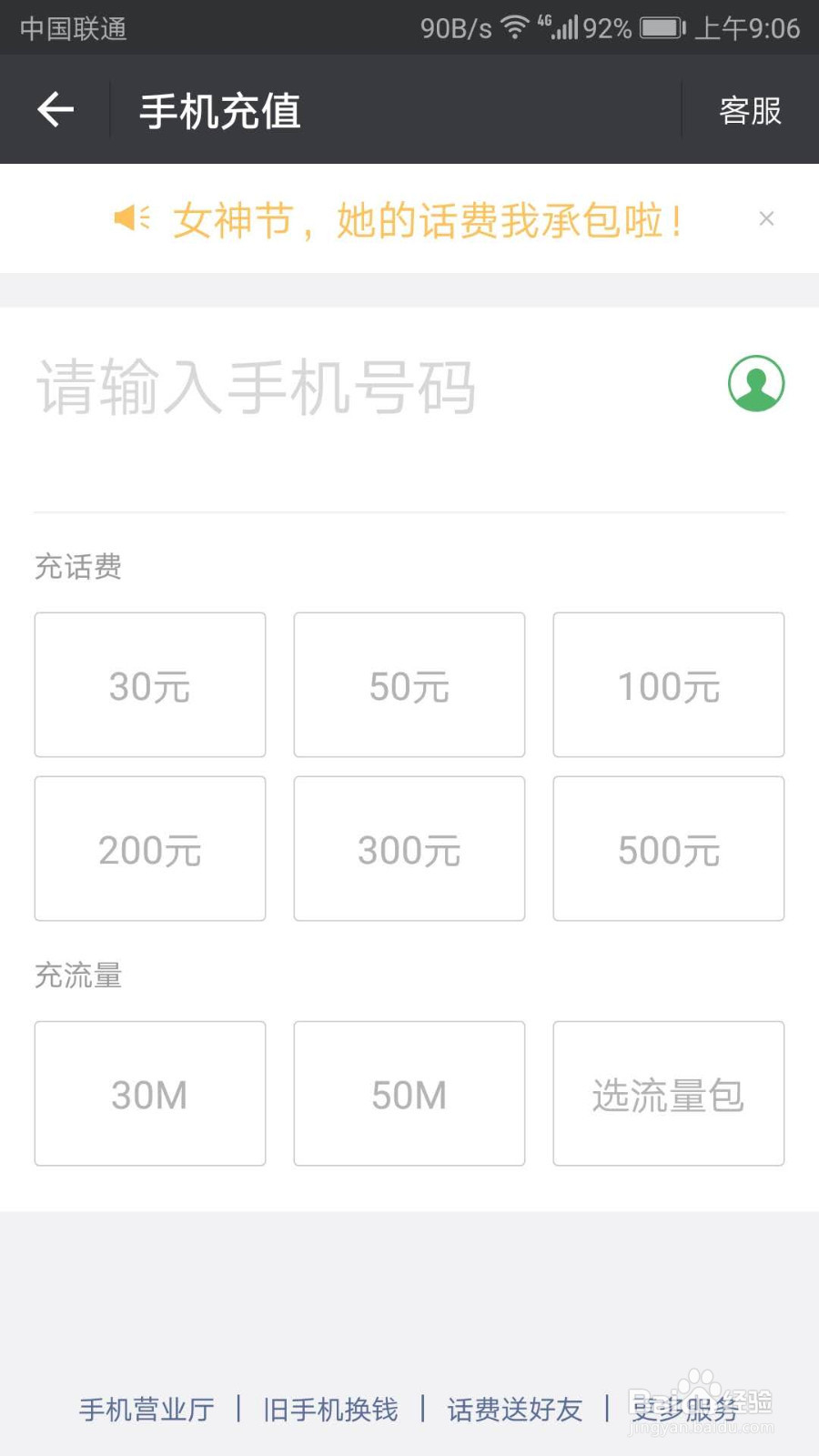Select the 100元 recharge amount
The height and width of the screenshot is (1456, 819).
click(x=668, y=684)
